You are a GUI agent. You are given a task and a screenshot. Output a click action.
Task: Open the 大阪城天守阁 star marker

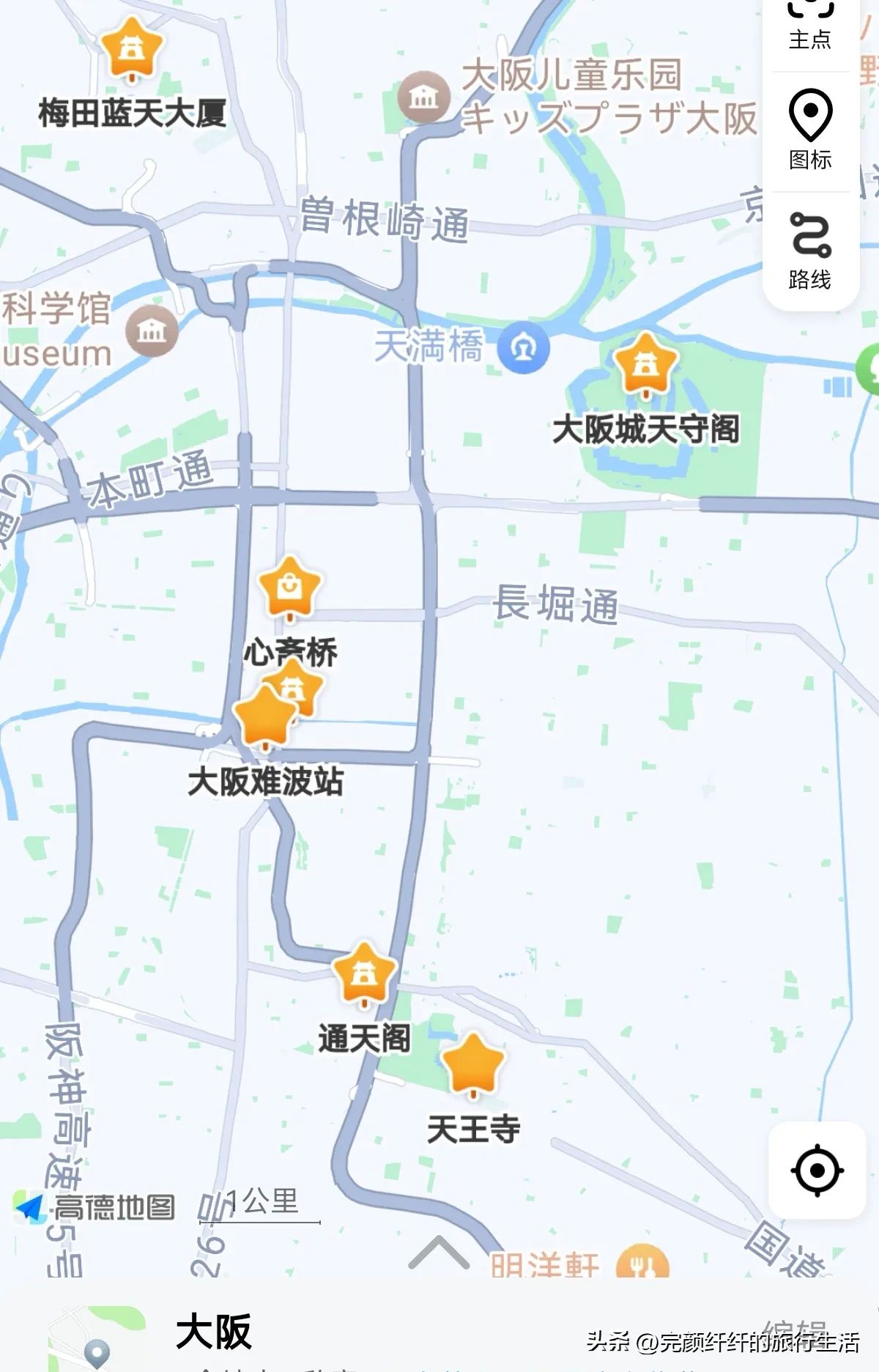tap(645, 364)
